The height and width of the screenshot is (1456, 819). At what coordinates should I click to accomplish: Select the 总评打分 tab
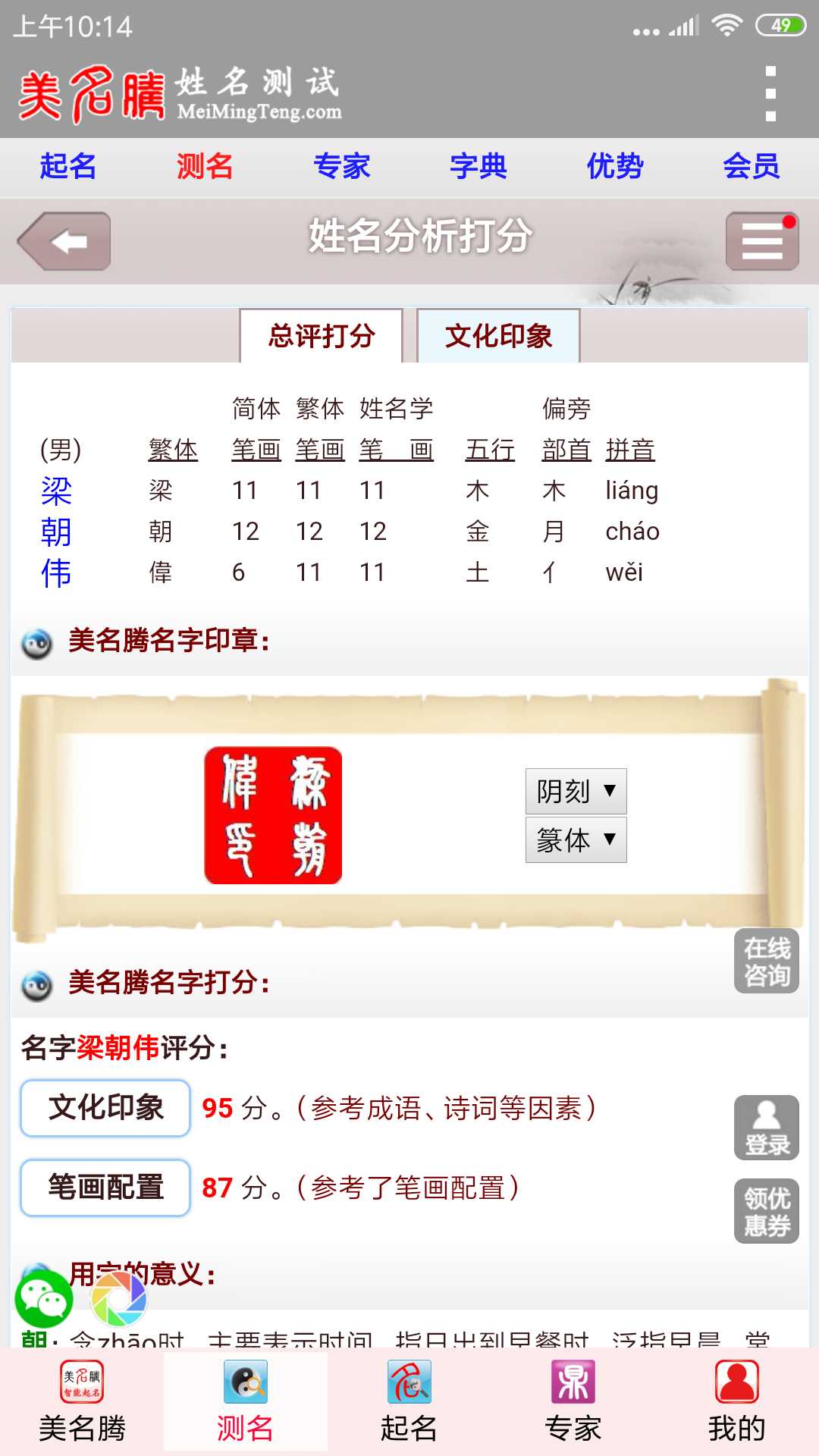322,336
